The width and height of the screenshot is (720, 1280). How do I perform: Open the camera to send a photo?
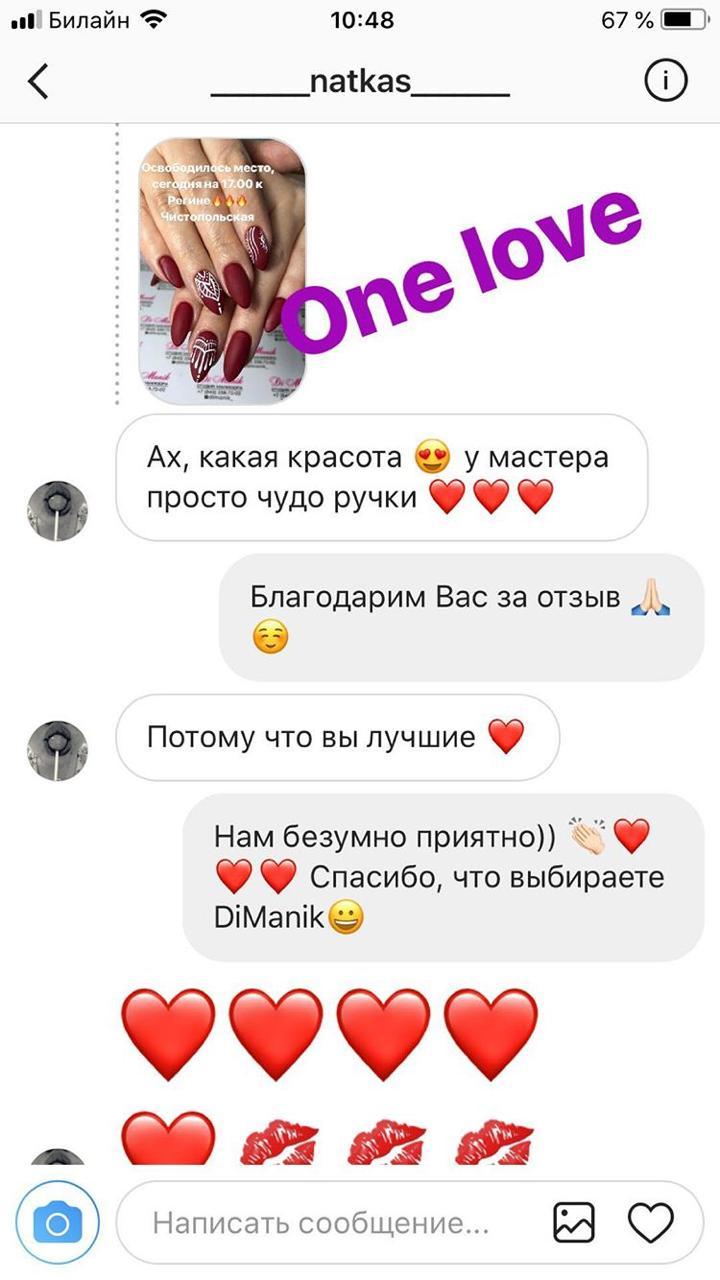[58, 1222]
